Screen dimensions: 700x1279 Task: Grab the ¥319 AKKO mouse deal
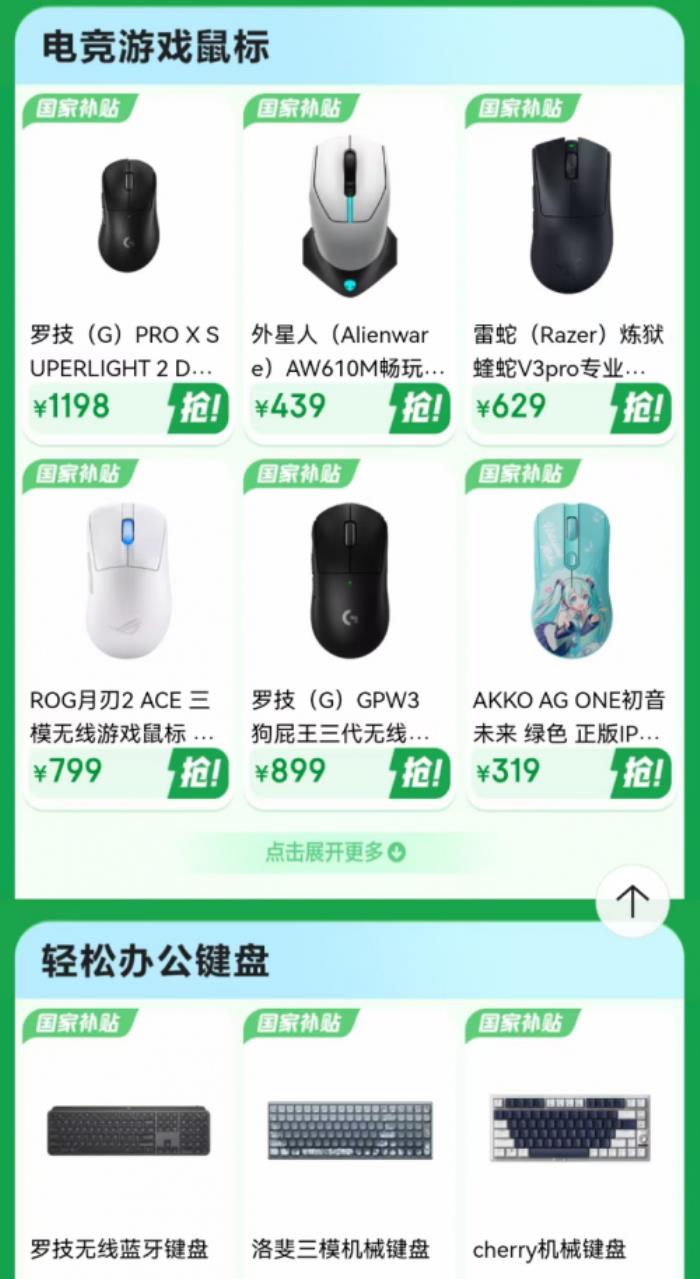point(641,773)
